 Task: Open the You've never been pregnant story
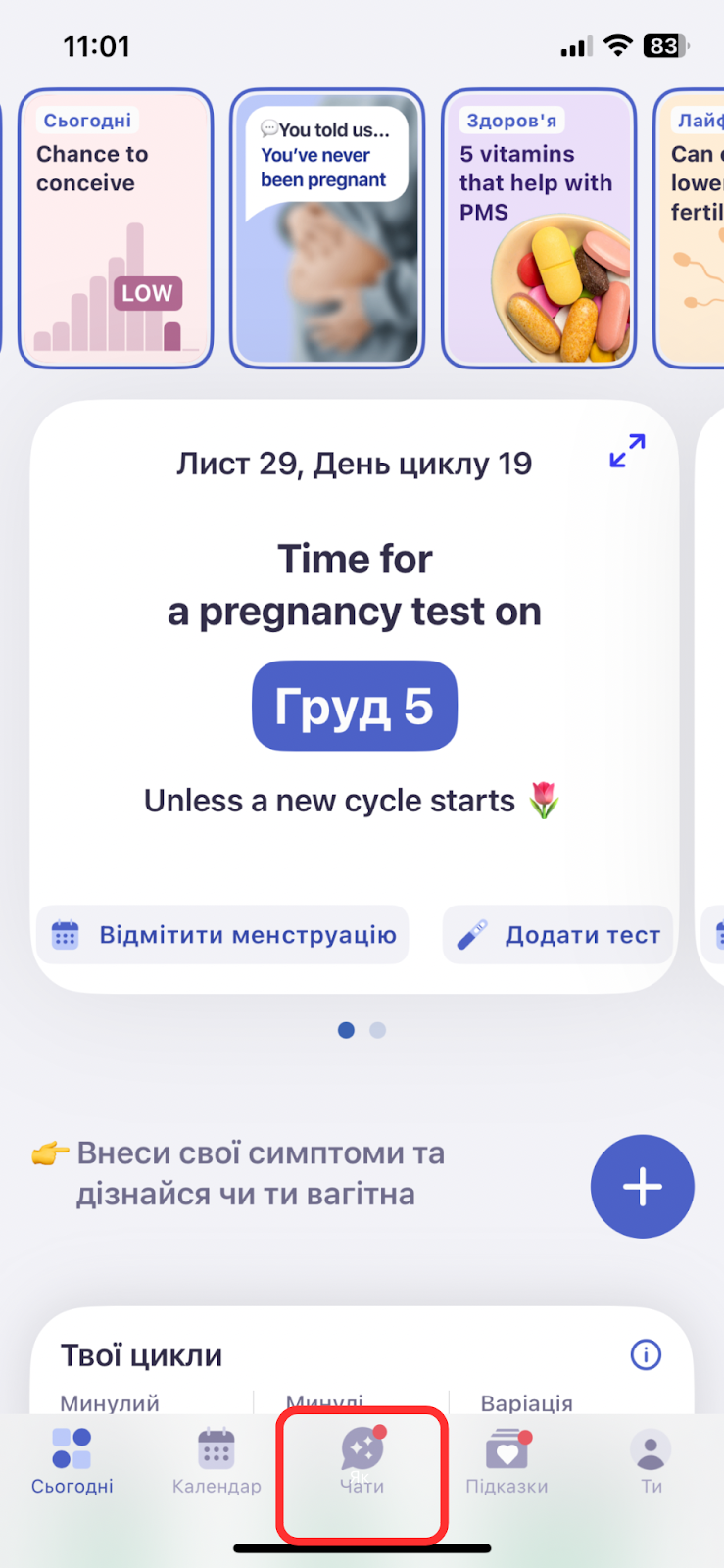pos(327,228)
